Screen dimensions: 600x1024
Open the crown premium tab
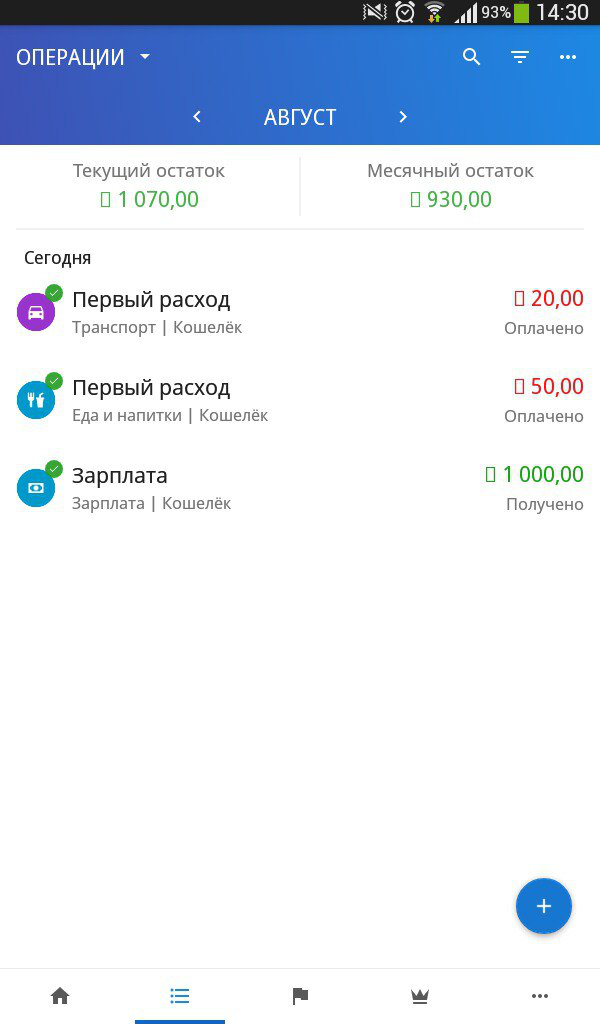coord(420,996)
